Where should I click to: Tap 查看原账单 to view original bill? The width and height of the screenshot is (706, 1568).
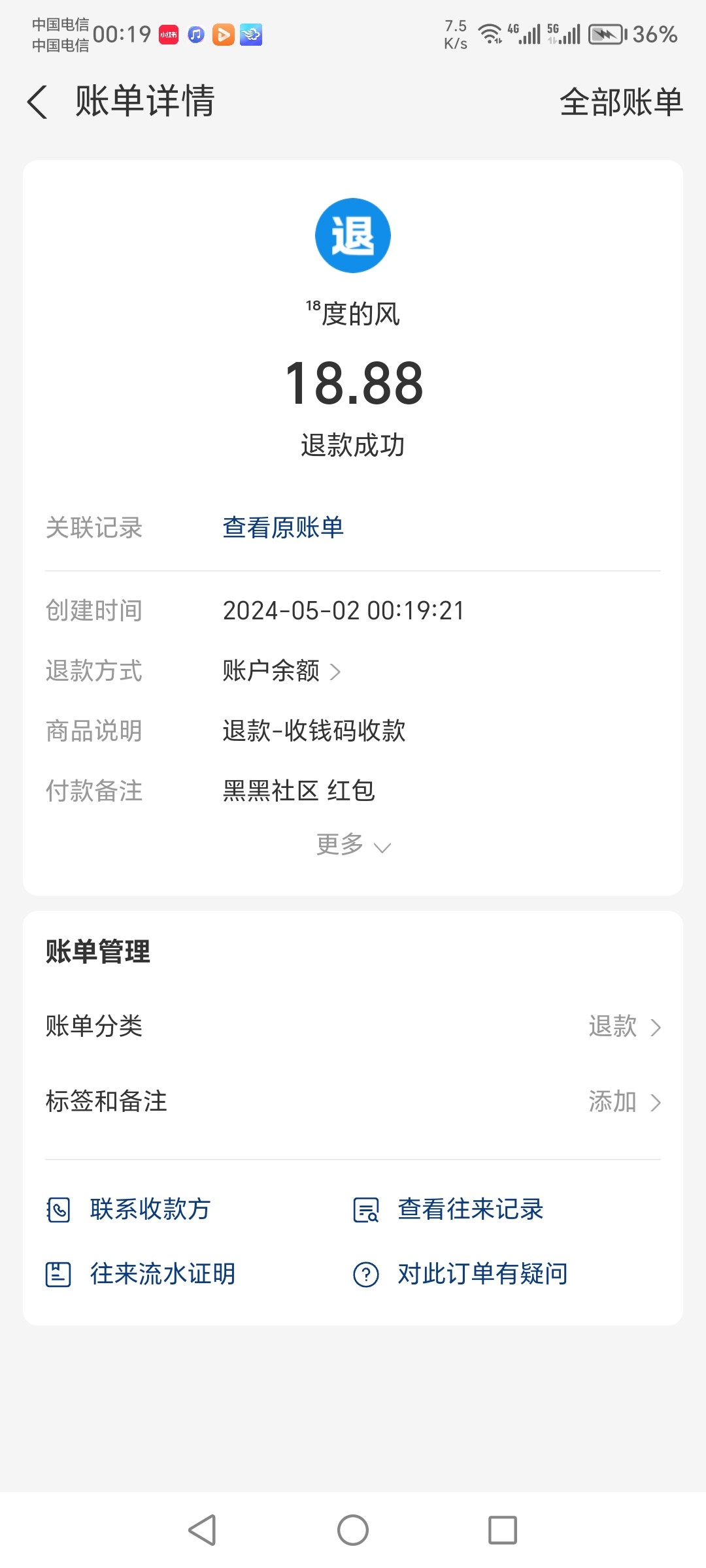(284, 528)
